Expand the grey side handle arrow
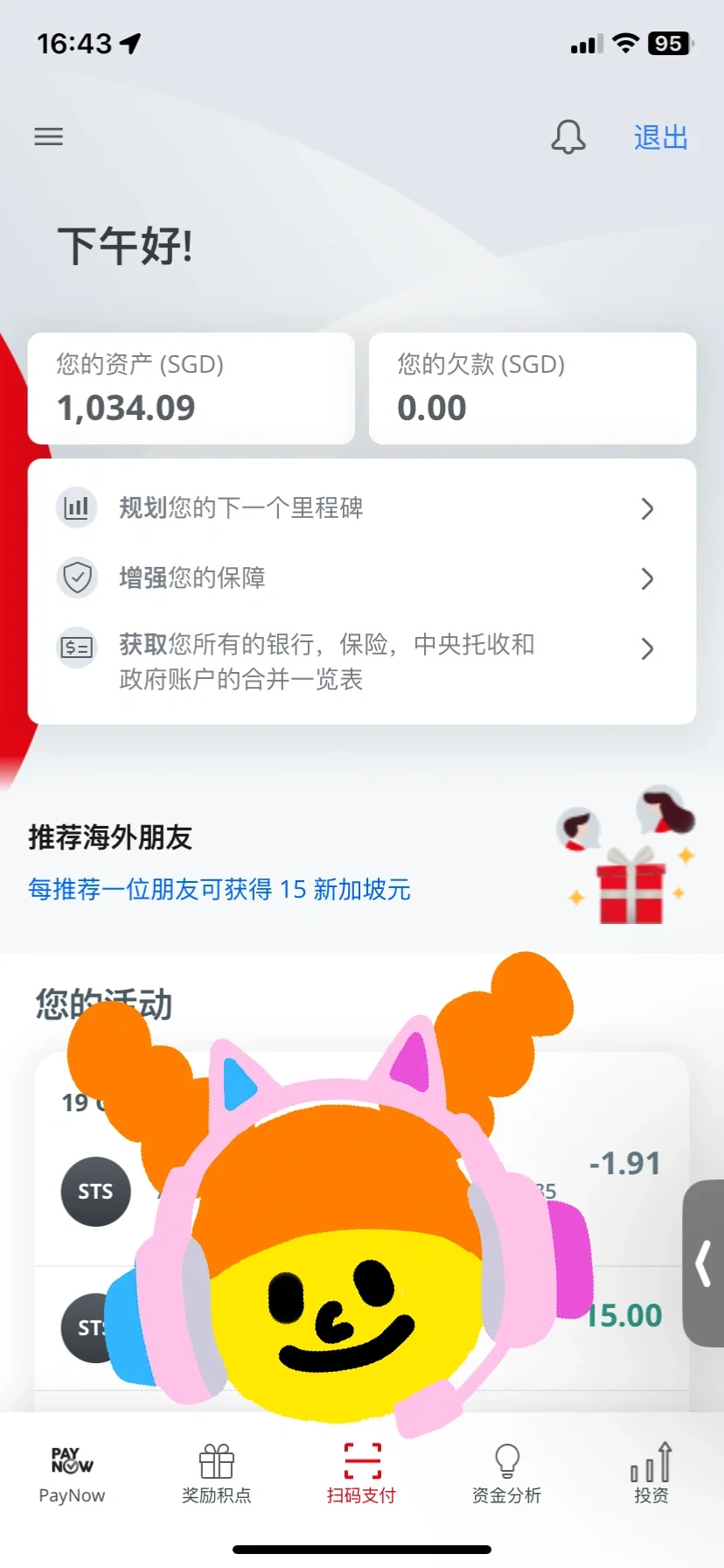The width and height of the screenshot is (724, 1568). coord(703,1263)
